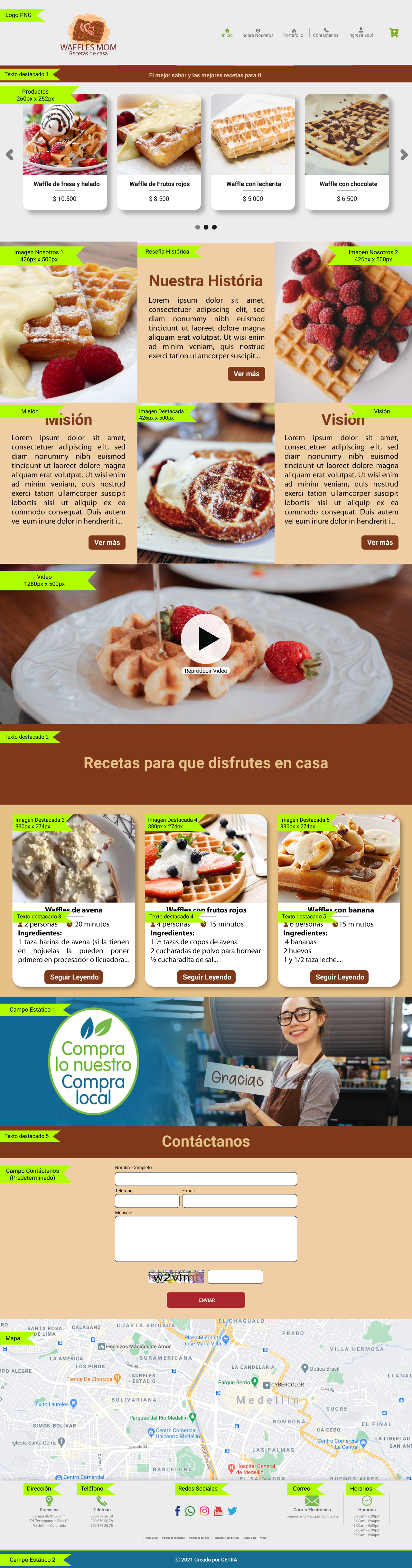Viewport: 412px width, 1568px height.
Task: Tap the Mensaje text area
Action: pyautogui.click(x=206, y=1239)
